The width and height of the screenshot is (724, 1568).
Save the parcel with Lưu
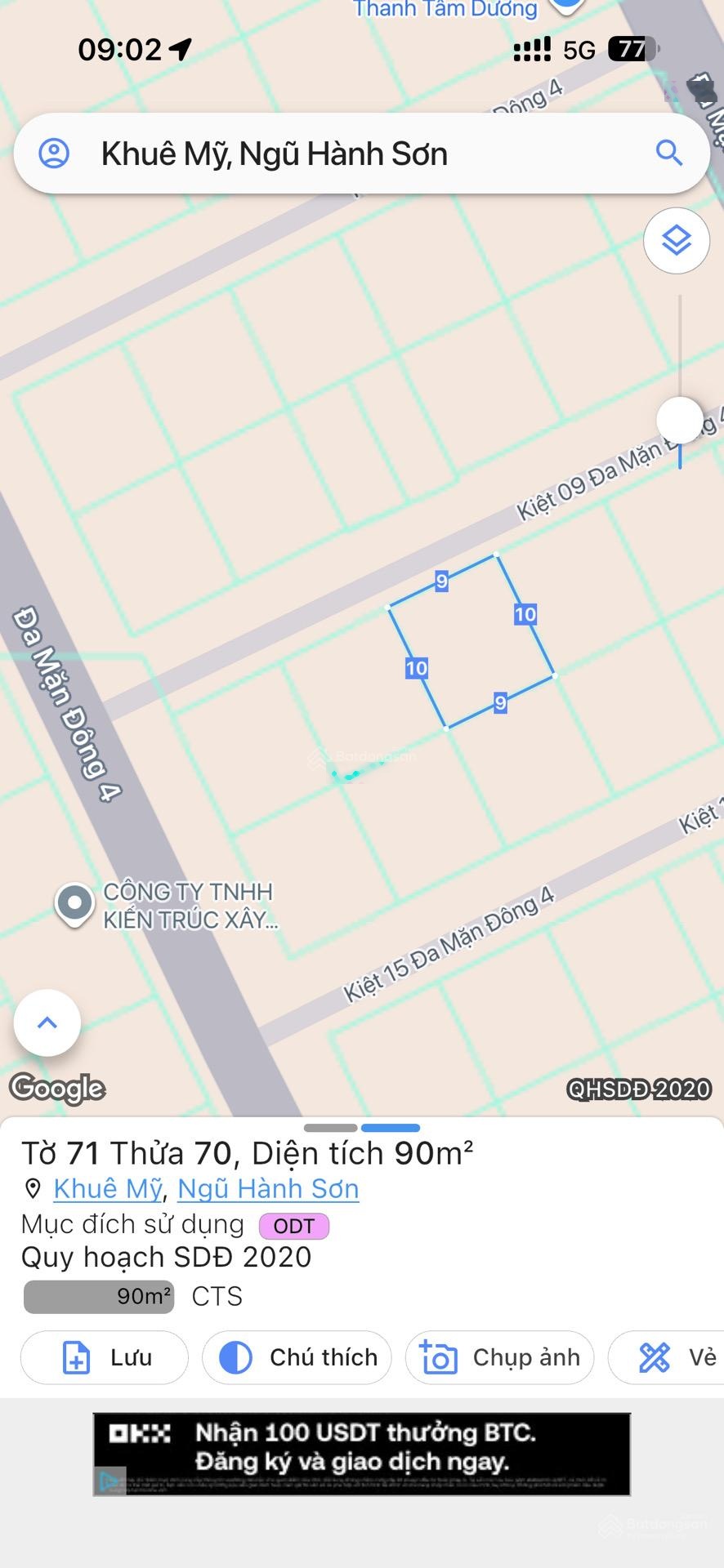click(x=105, y=1357)
